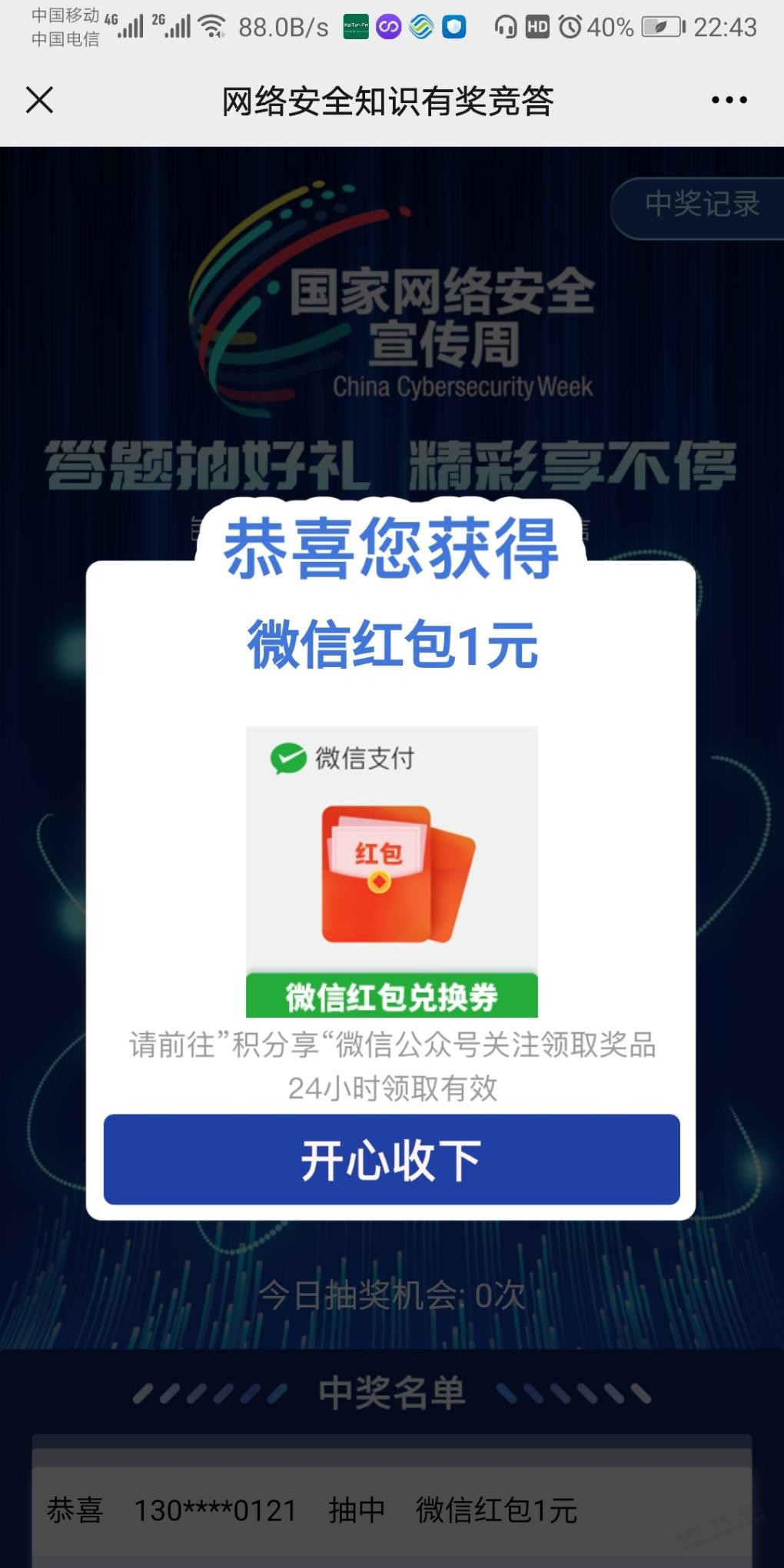The width and height of the screenshot is (784, 1568).
Task: Tap the 开心收下 button
Action: pyautogui.click(x=391, y=1159)
